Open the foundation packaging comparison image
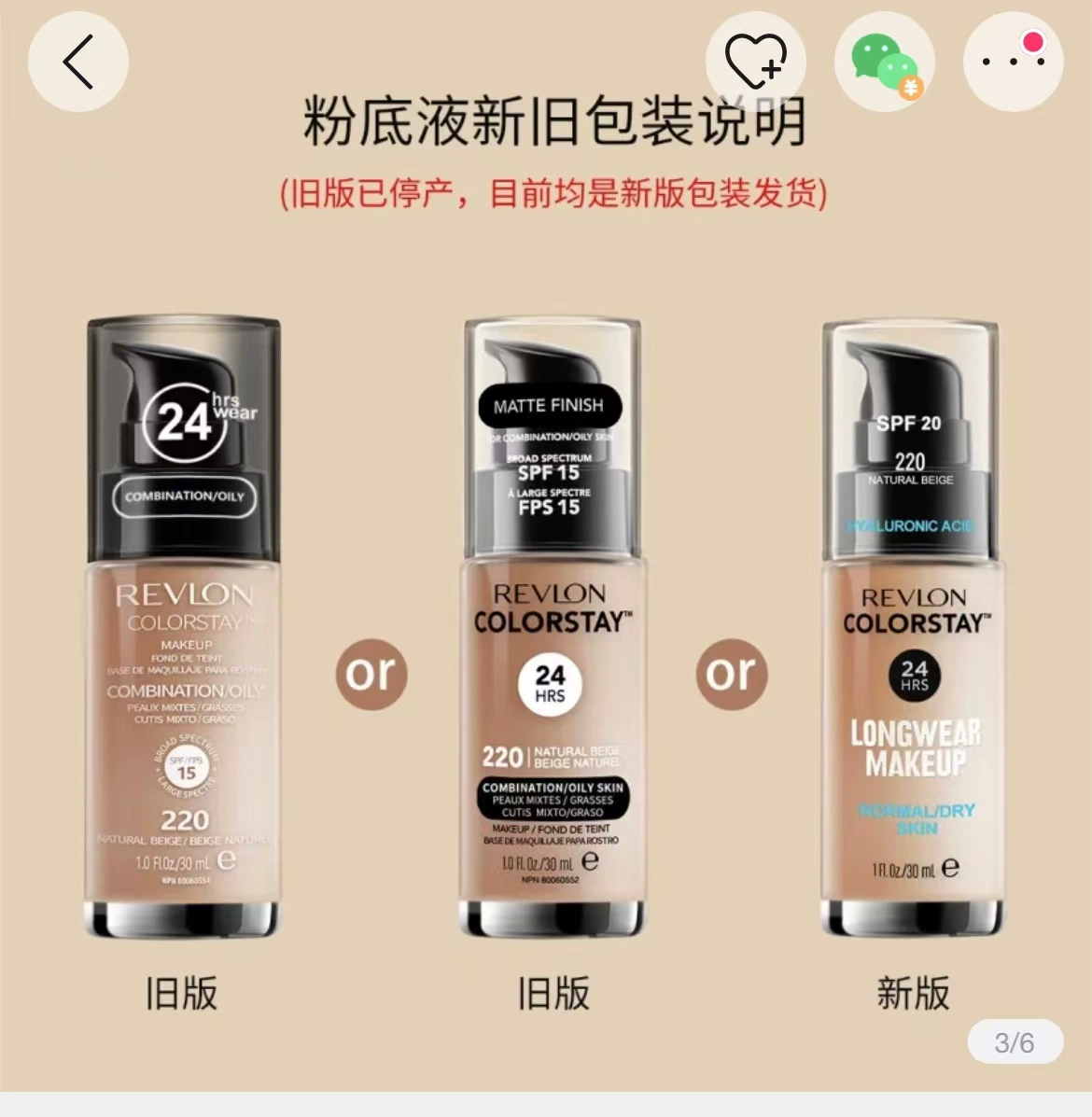Screen dimensions: 1092x1117 click(546, 546)
